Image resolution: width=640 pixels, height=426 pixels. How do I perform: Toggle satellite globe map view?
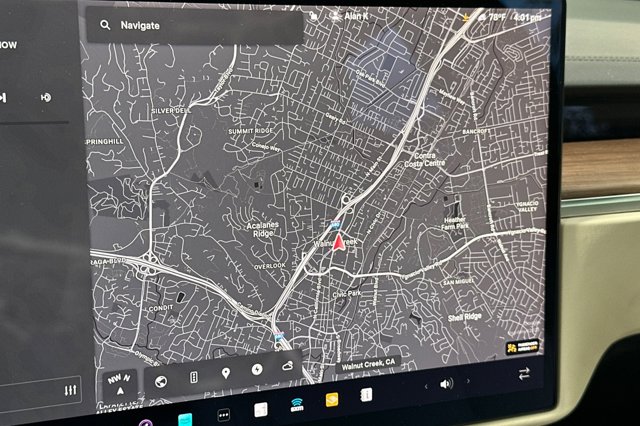[160, 381]
